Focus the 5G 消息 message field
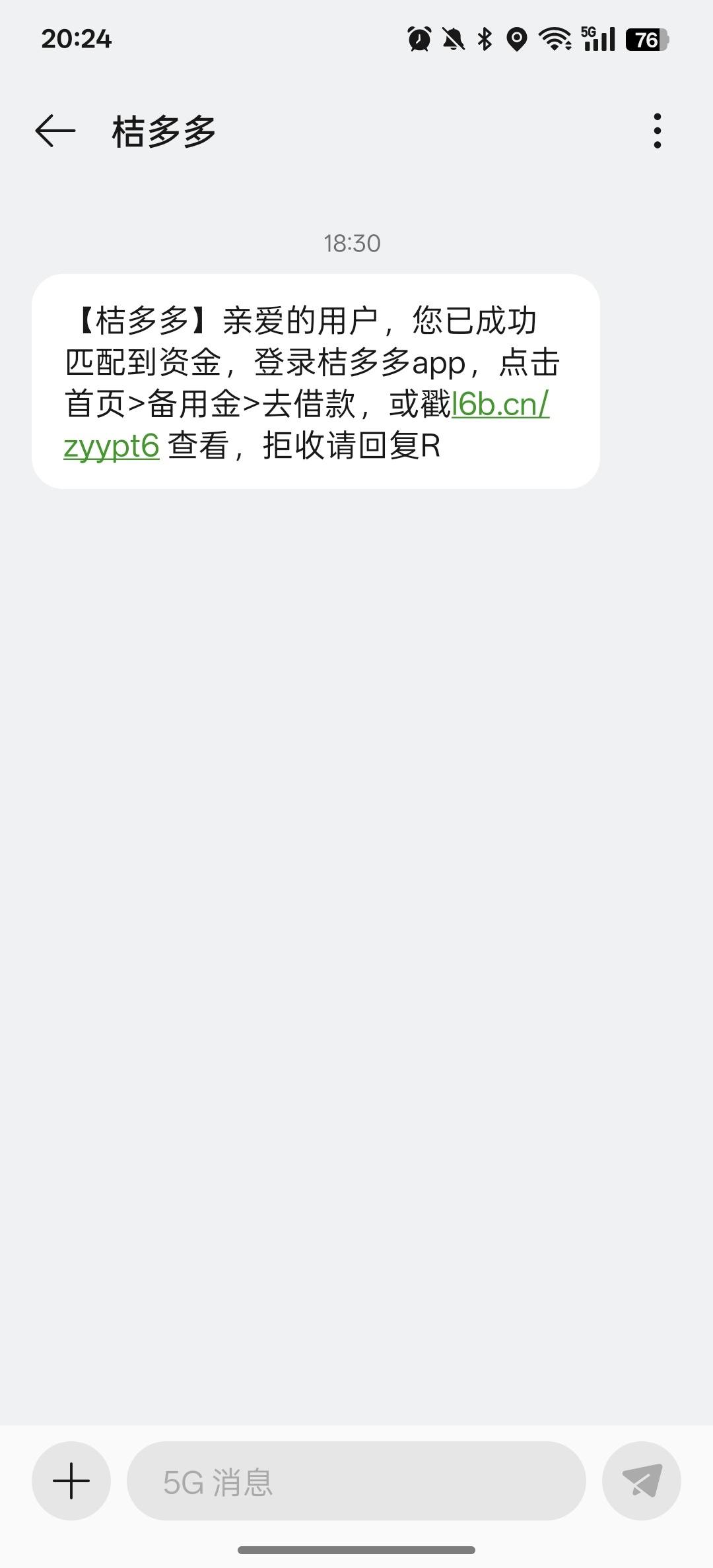Image resolution: width=713 pixels, height=1568 pixels. (356, 1480)
